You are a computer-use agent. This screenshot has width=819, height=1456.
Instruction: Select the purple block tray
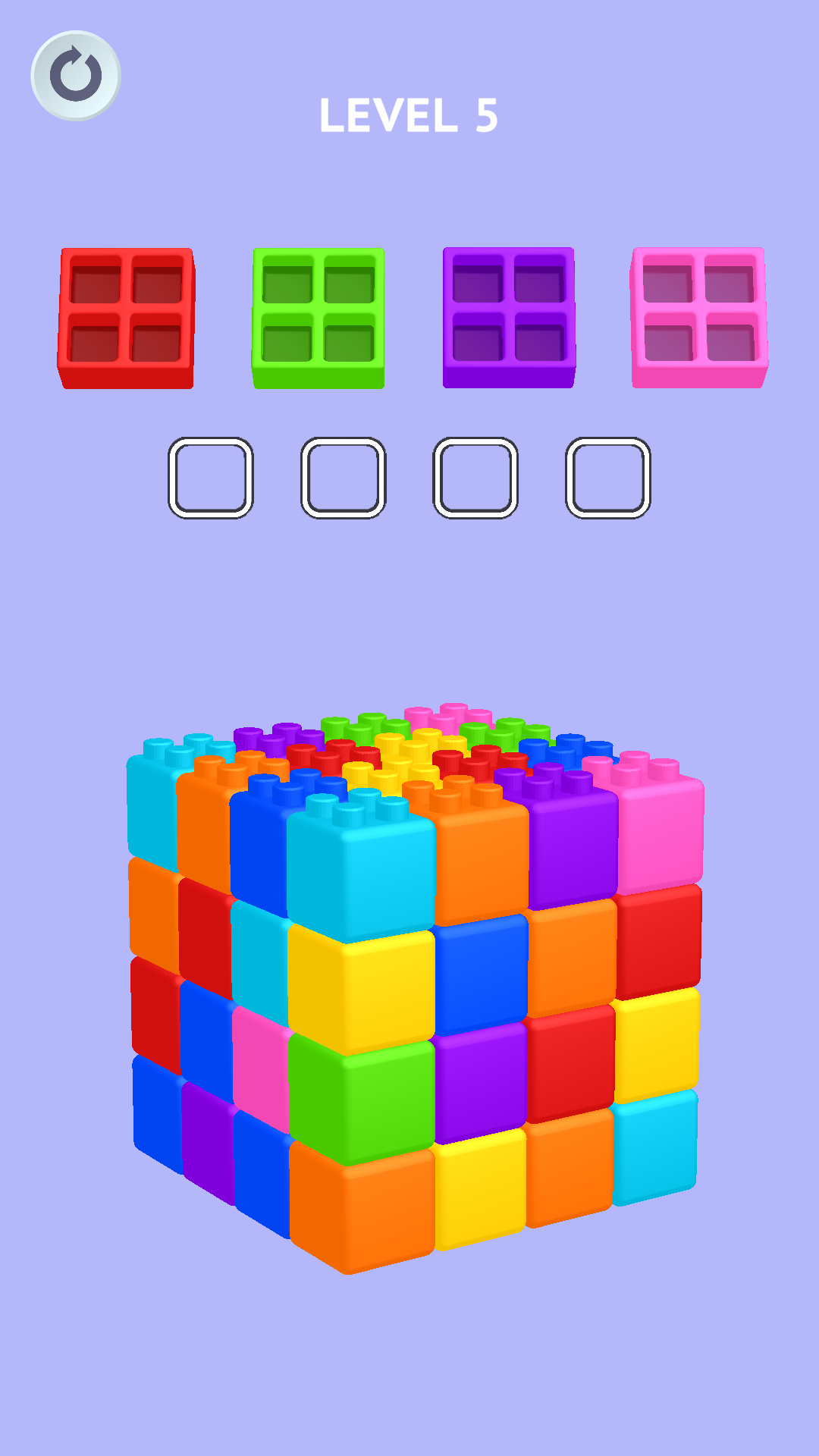pyautogui.click(x=508, y=316)
